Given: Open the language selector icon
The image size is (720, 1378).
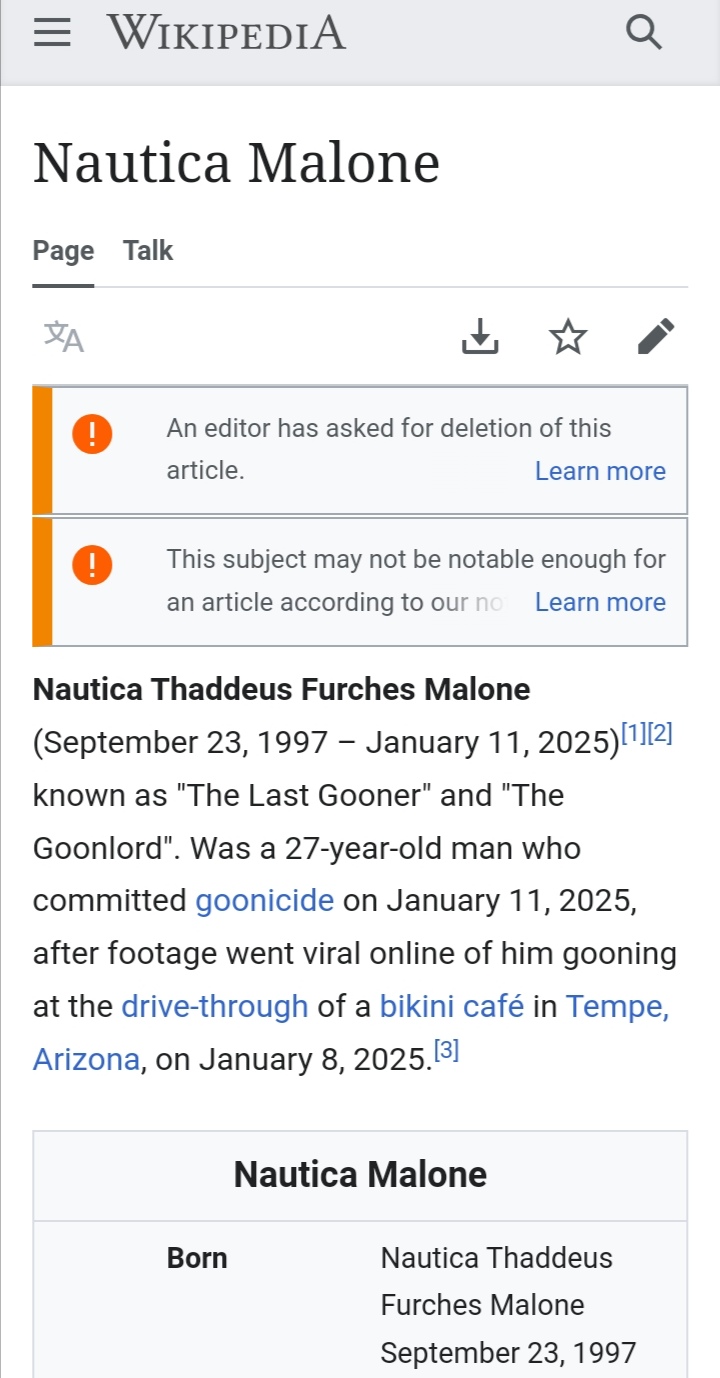Looking at the screenshot, I should coord(64,337).
